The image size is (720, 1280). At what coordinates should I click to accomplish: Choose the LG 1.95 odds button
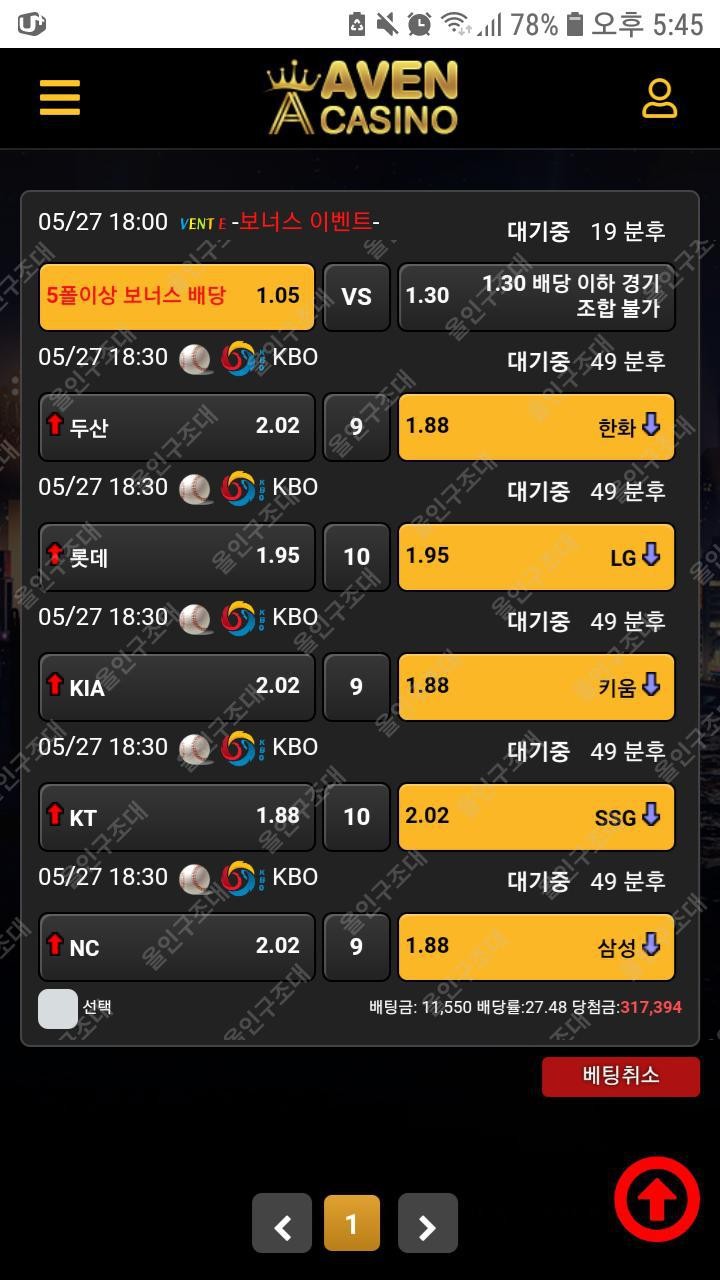point(536,556)
